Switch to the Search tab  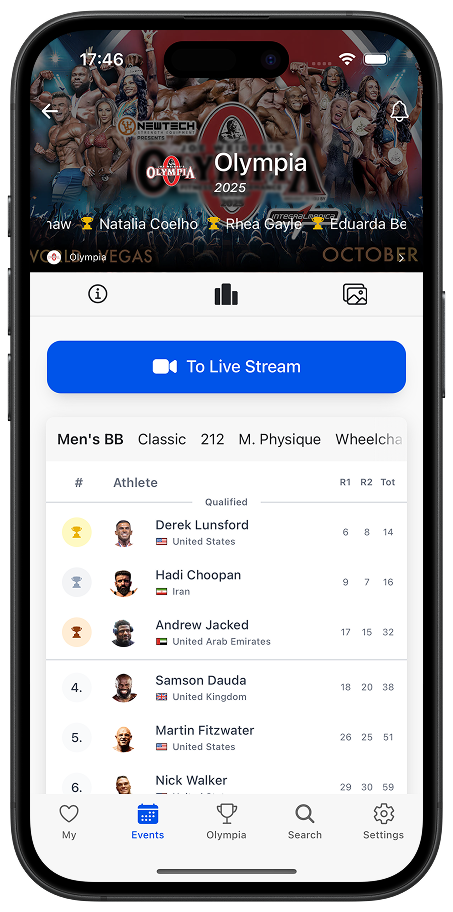[305, 821]
